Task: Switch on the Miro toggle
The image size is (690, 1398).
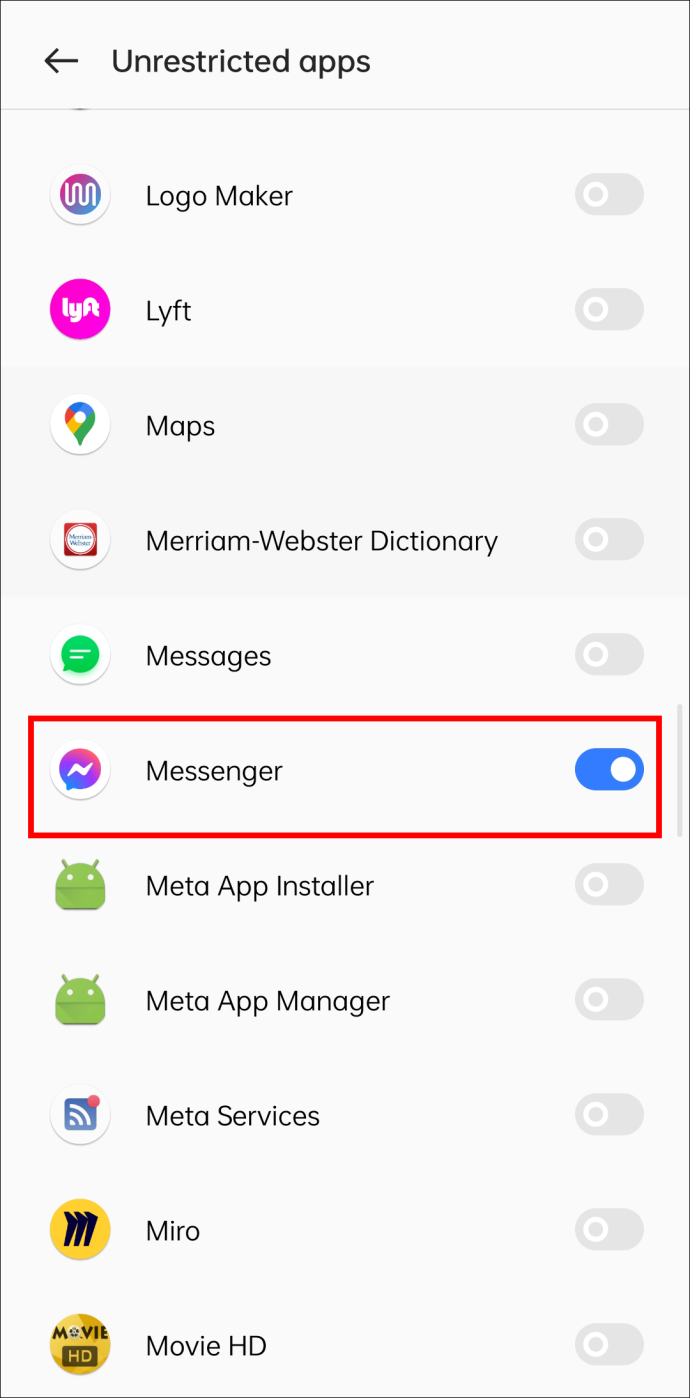Action: coord(609,1230)
